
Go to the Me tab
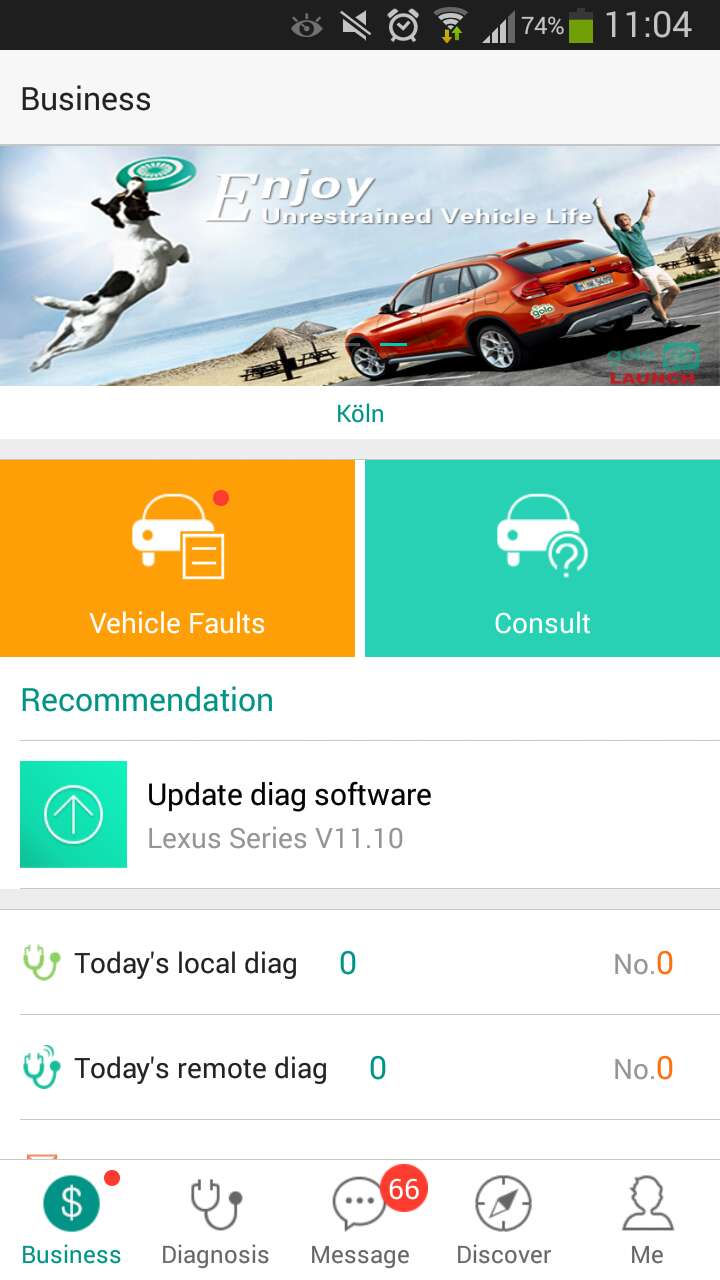click(x=647, y=1221)
